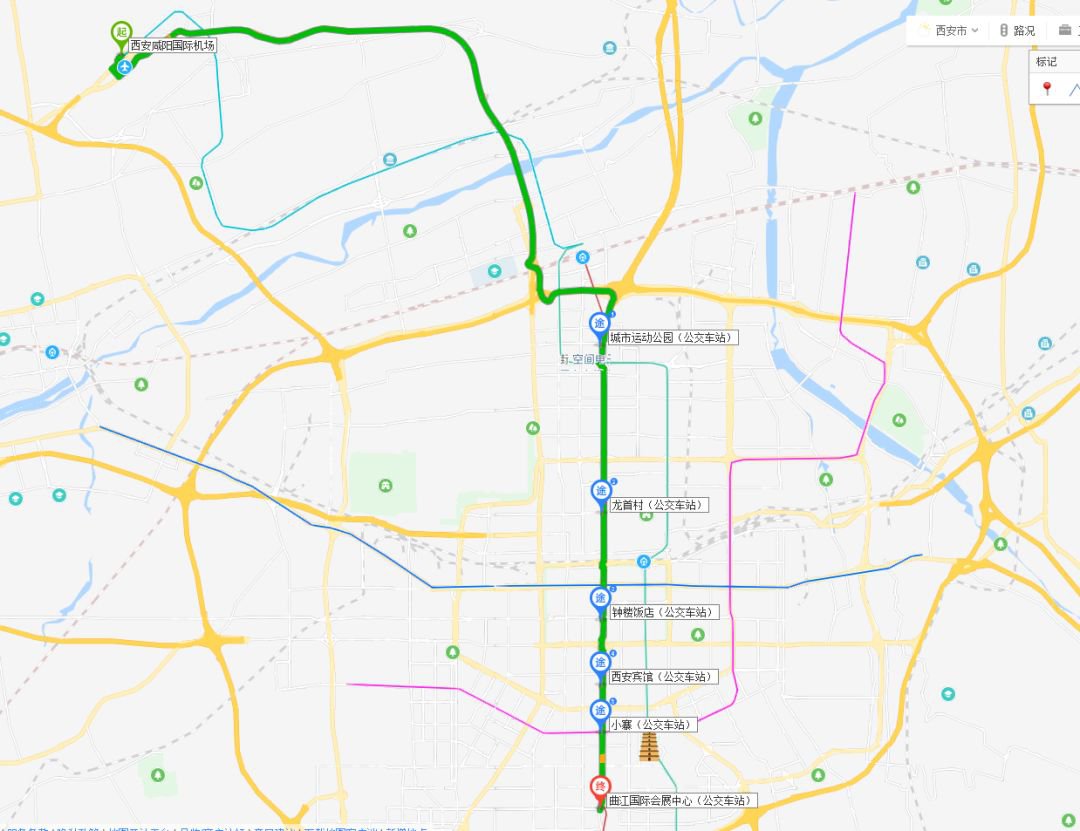Select the red pin marker tool
The image size is (1080, 831).
point(1047,89)
